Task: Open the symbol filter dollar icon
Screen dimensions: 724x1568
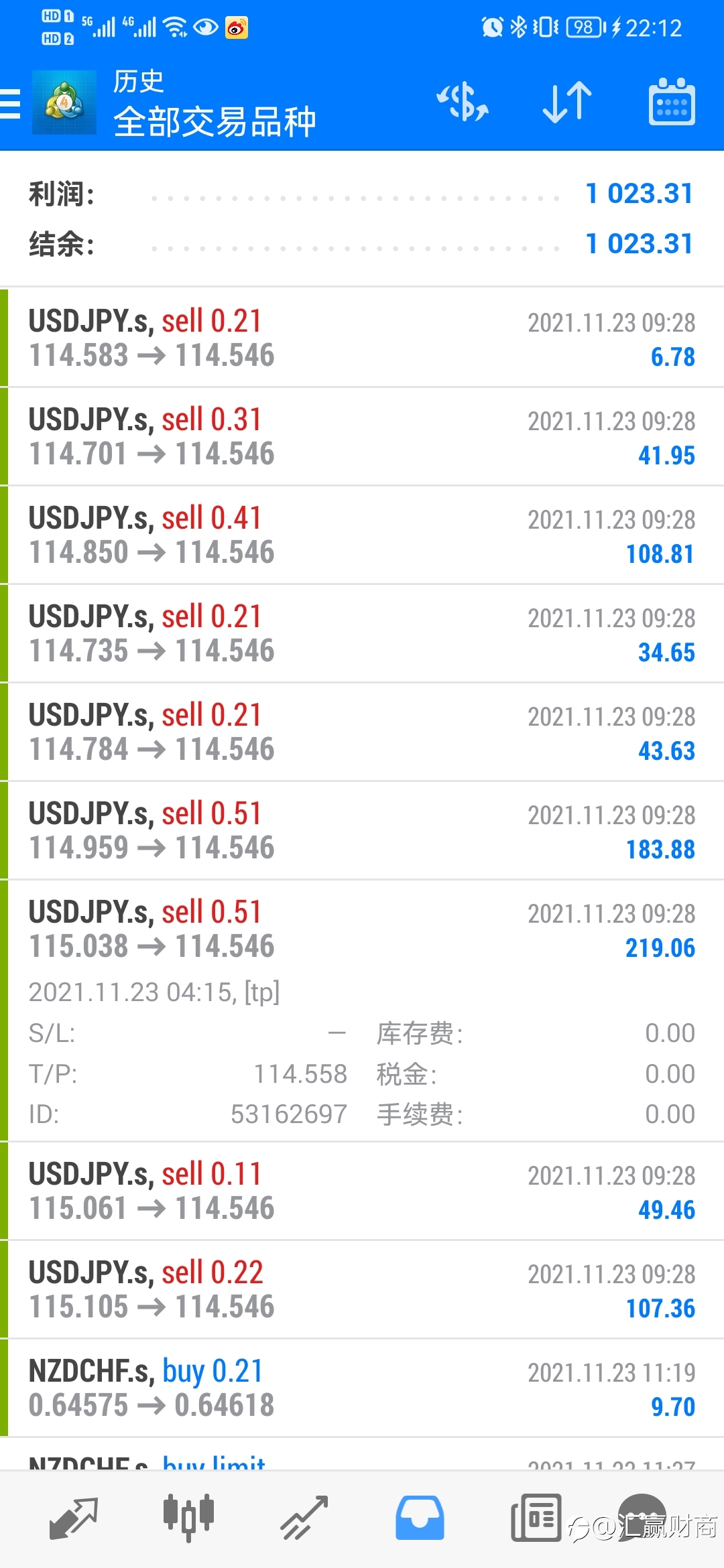Action: (x=463, y=103)
